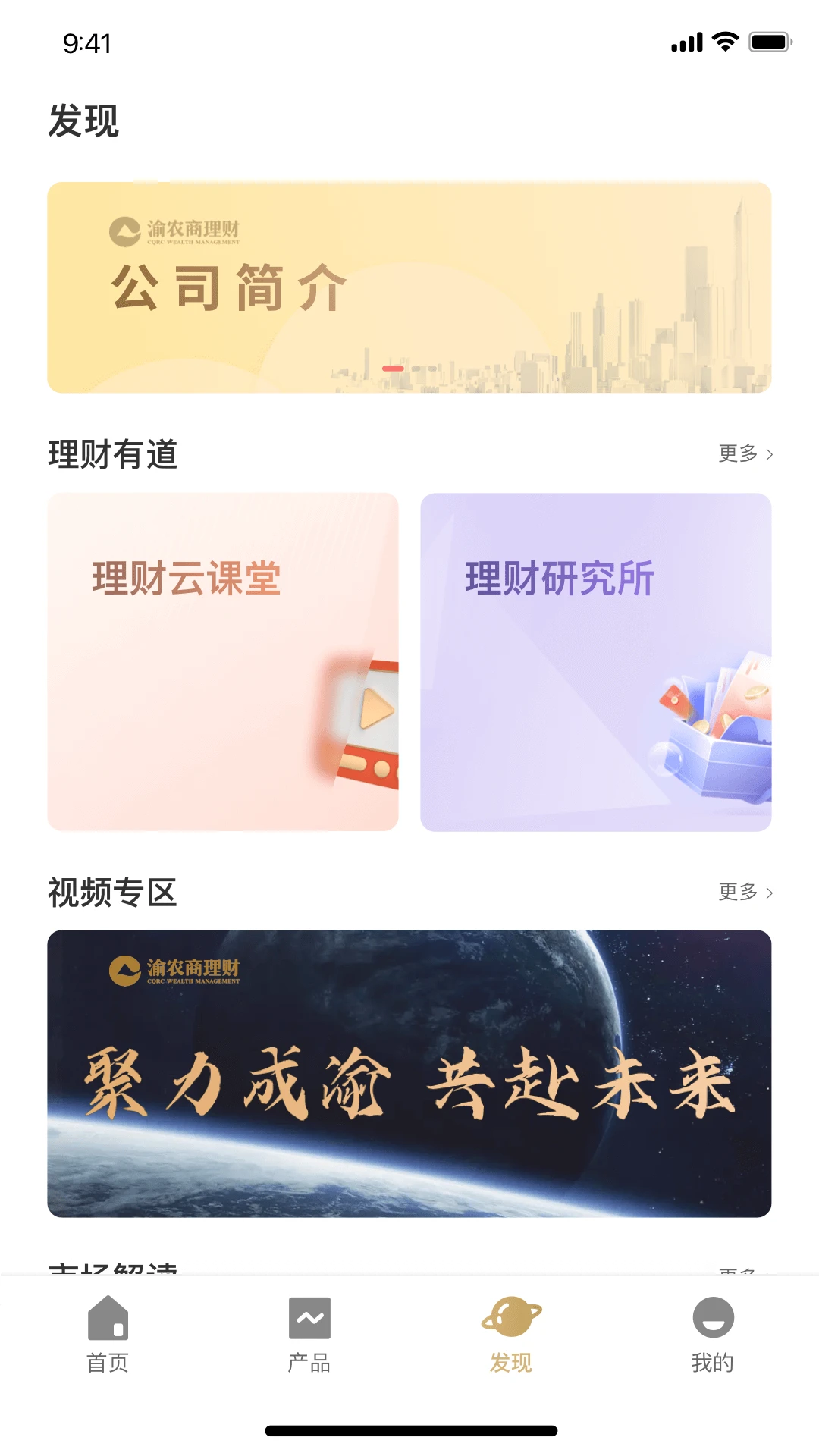819x1456 pixels.
Task: Tap the 渝农商理财 logo on company banner
Action: (174, 230)
